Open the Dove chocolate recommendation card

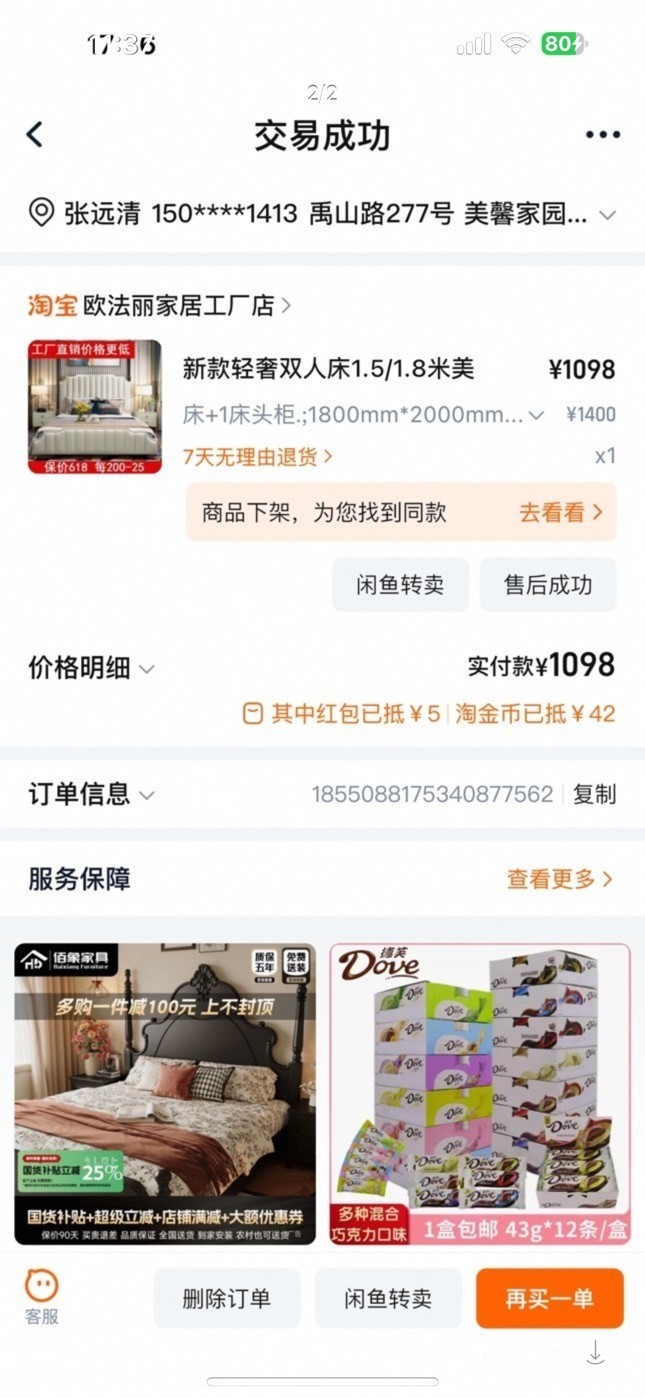[x=480, y=1093]
